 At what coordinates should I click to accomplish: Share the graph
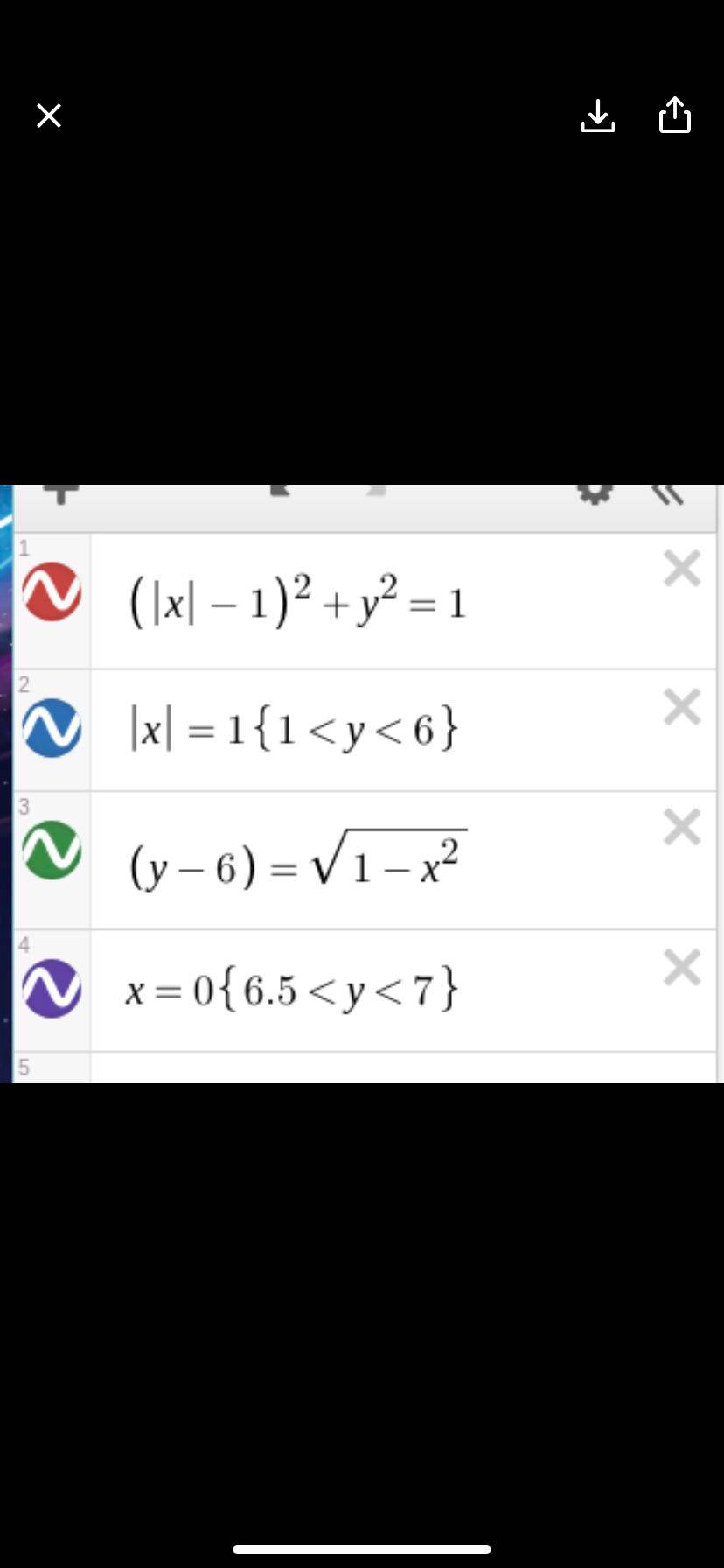click(674, 115)
